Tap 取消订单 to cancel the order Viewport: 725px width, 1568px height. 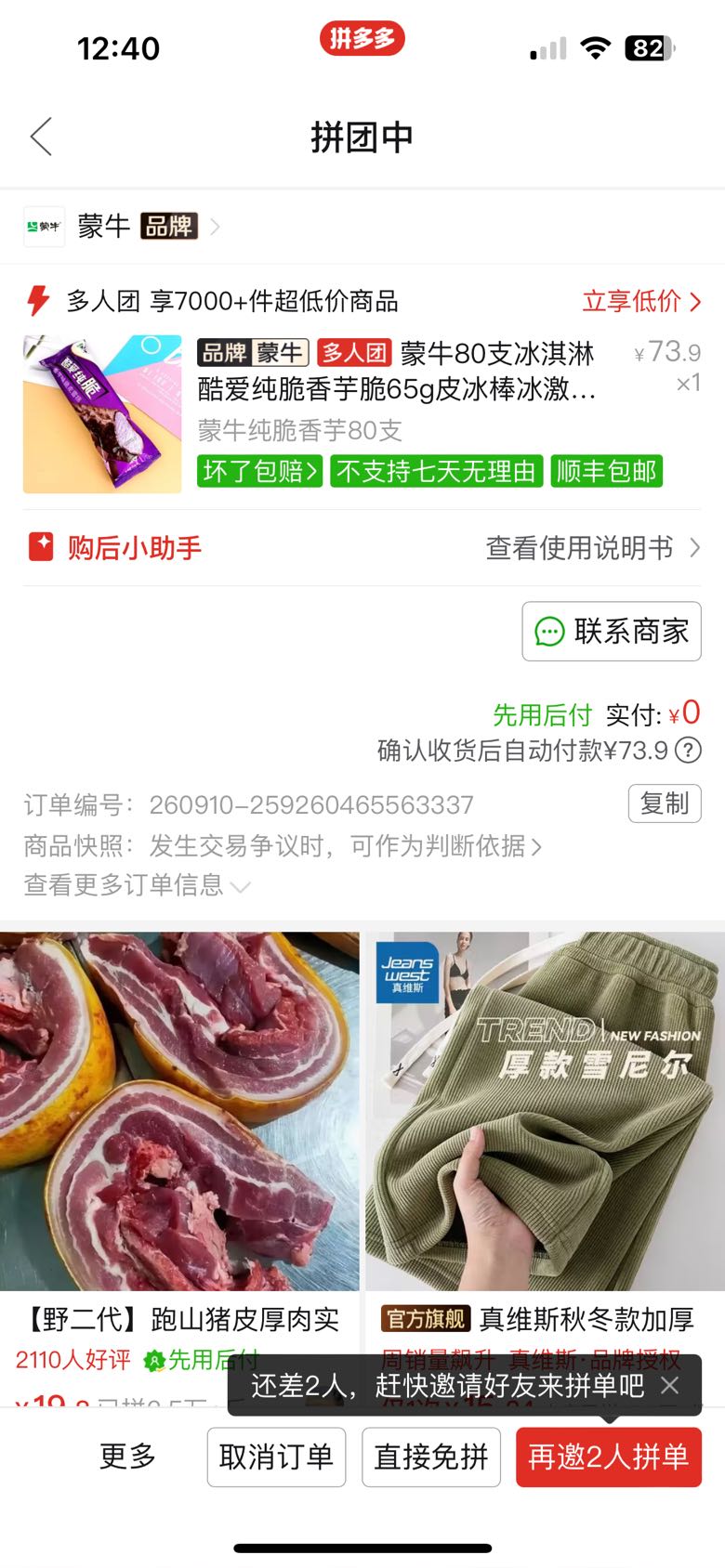276,1457
